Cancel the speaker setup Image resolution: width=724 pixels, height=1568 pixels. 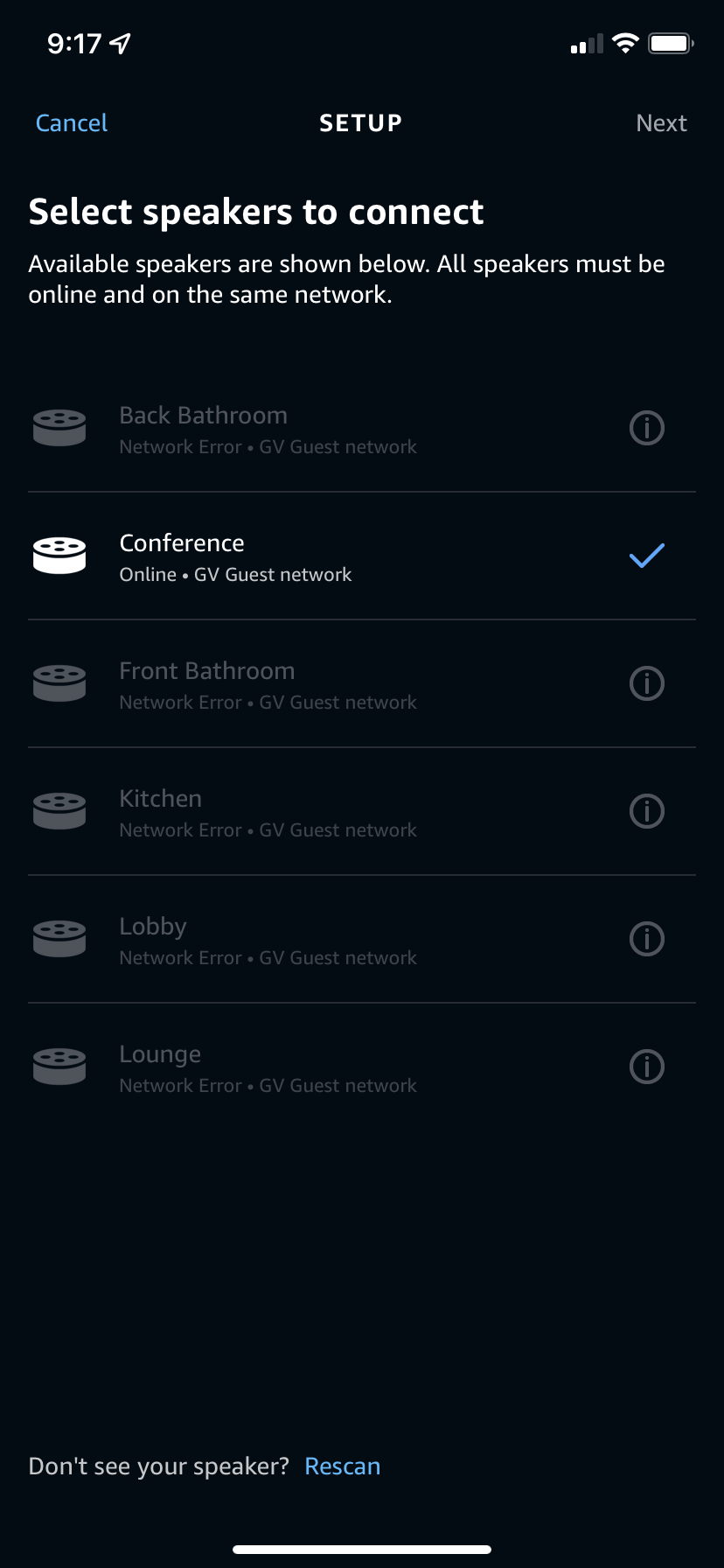pyautogui.click(x=72, y=123)
